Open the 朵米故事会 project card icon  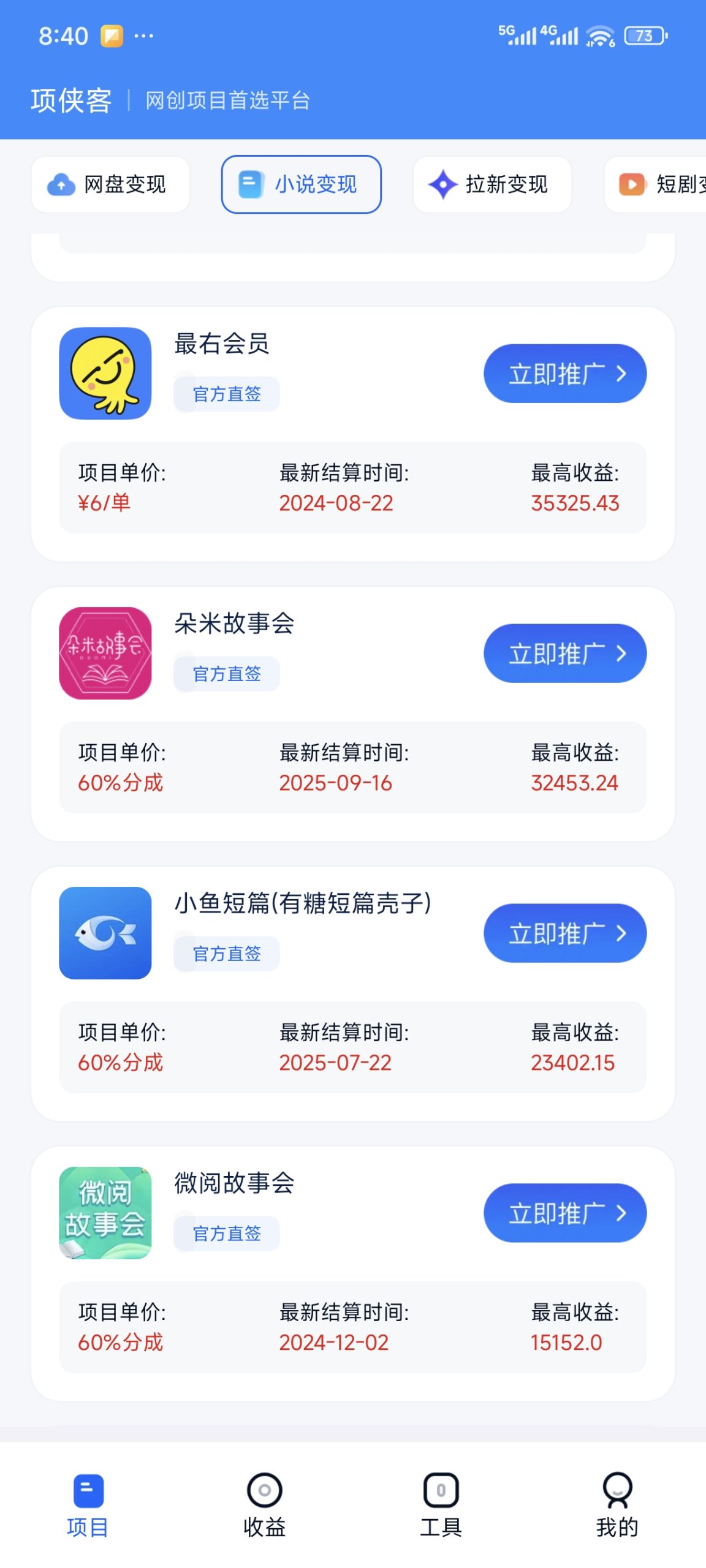tap(105, 654)
